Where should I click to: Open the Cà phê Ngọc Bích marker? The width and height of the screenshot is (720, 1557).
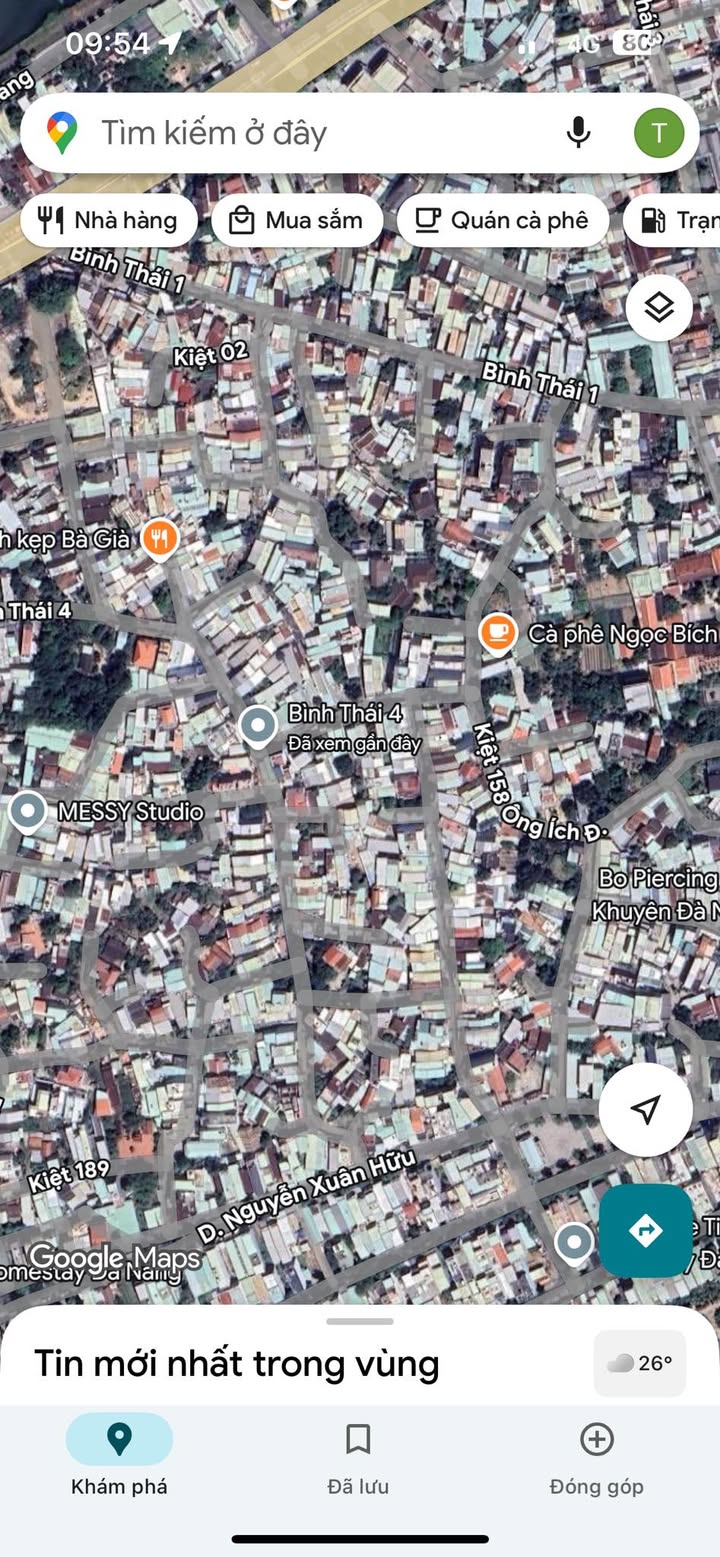(x=497, y=633)
